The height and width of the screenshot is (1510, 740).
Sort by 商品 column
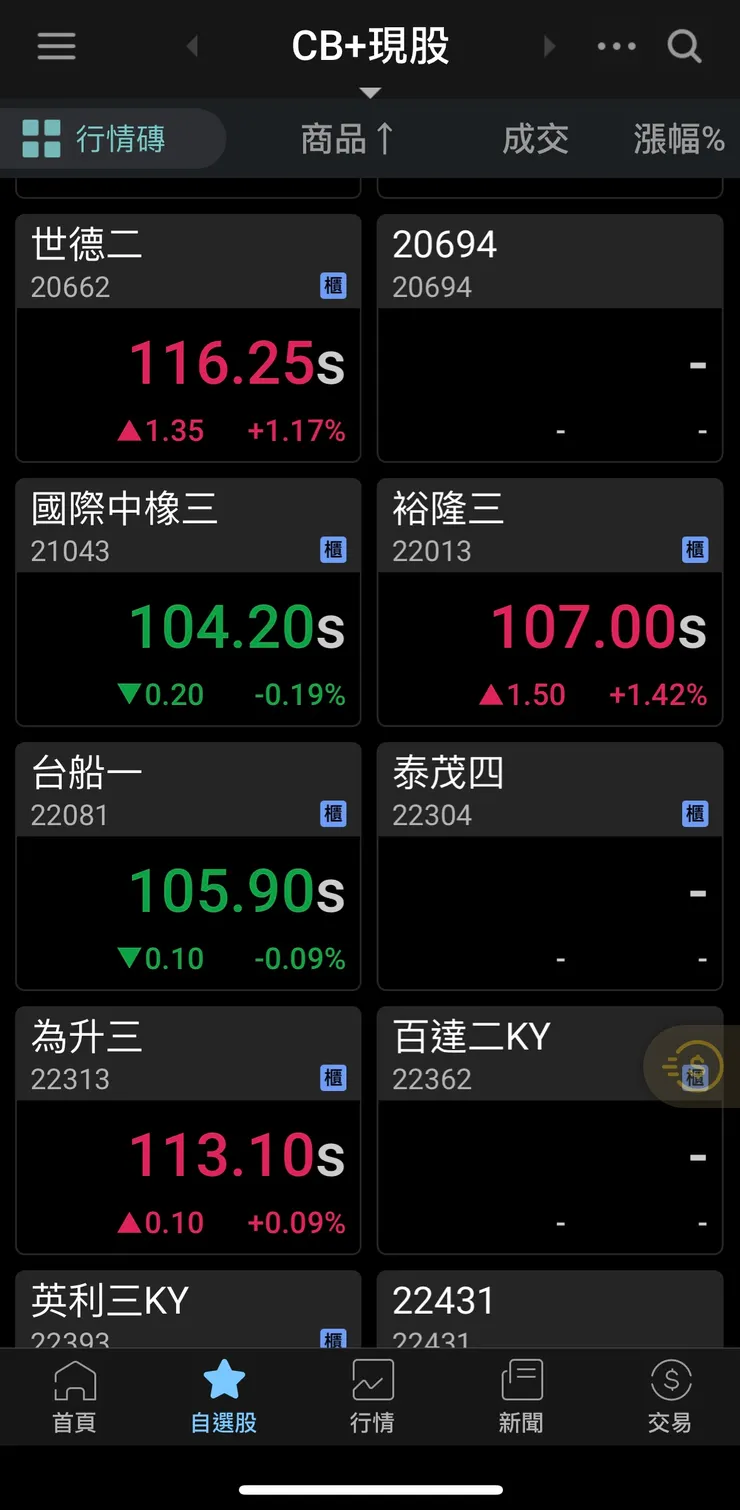pos(347,139)
